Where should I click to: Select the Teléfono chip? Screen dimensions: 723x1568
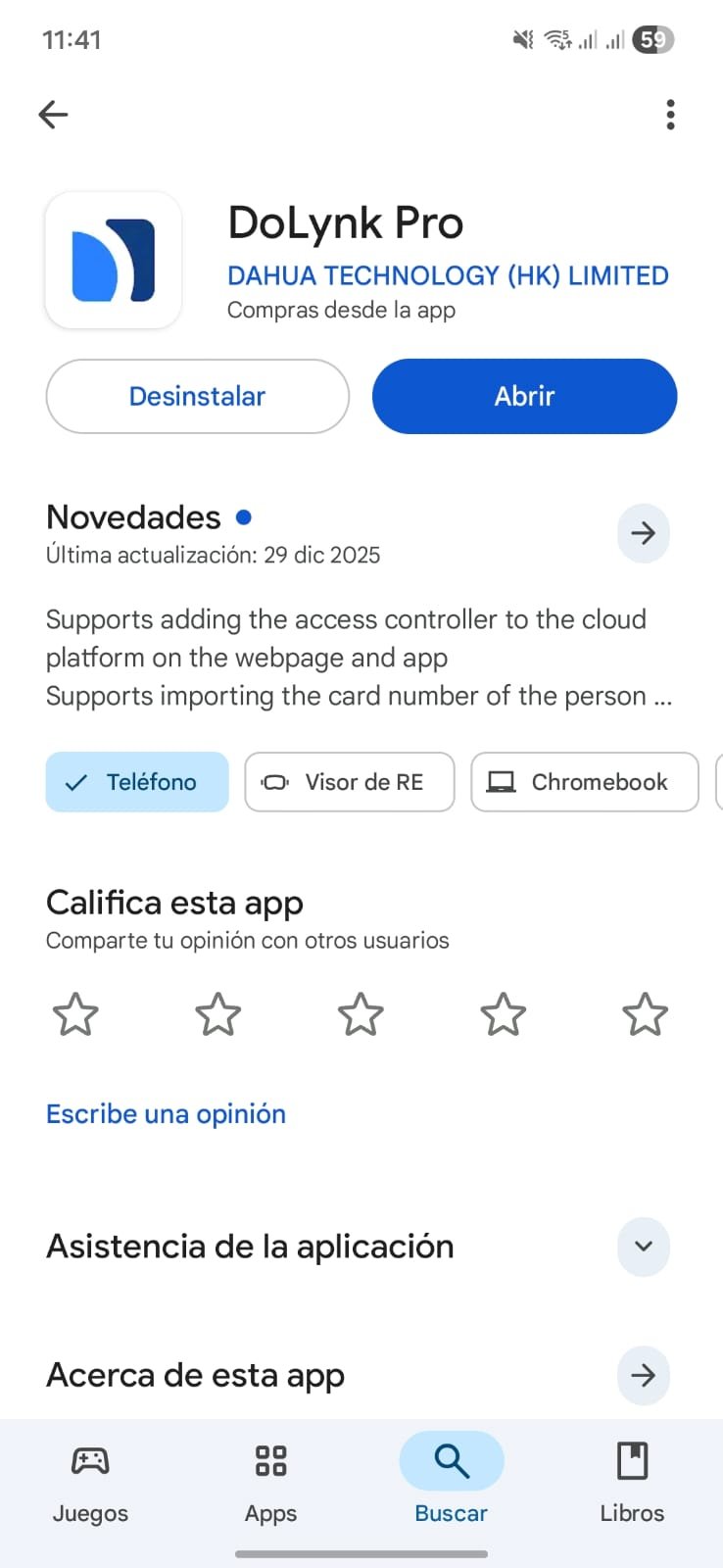tap(137, 782)
